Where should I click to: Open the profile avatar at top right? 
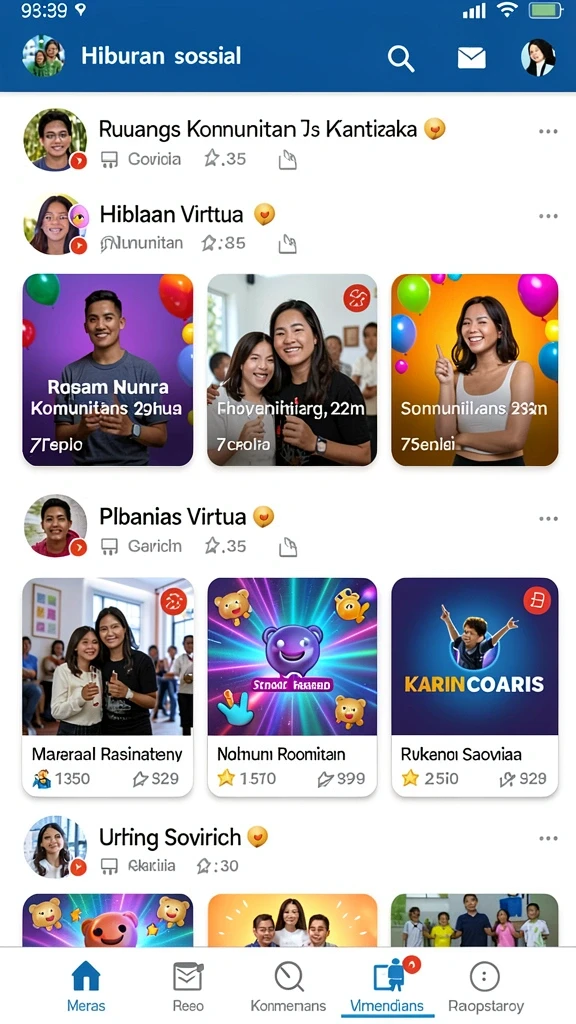538,57
